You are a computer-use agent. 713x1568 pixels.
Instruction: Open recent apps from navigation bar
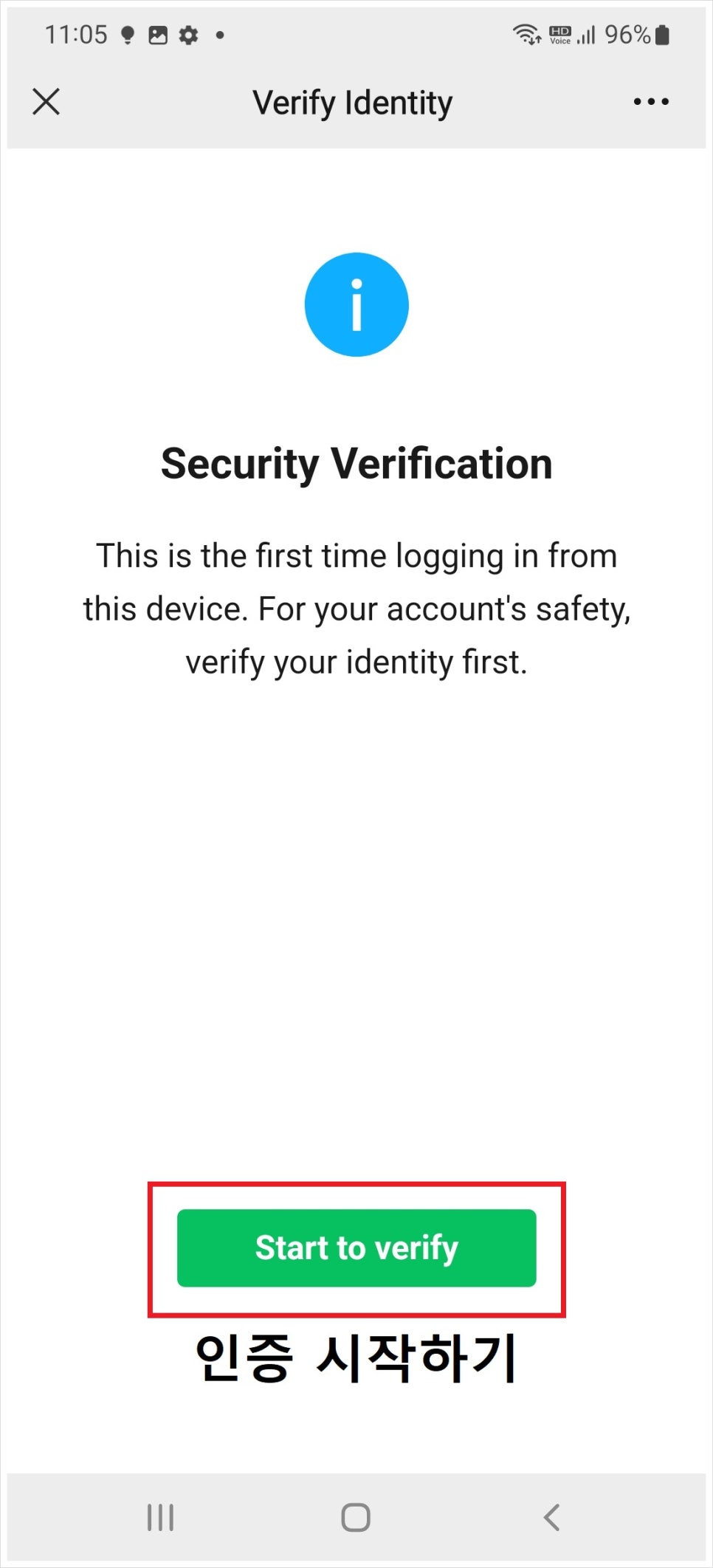[x=160, y=1517]
